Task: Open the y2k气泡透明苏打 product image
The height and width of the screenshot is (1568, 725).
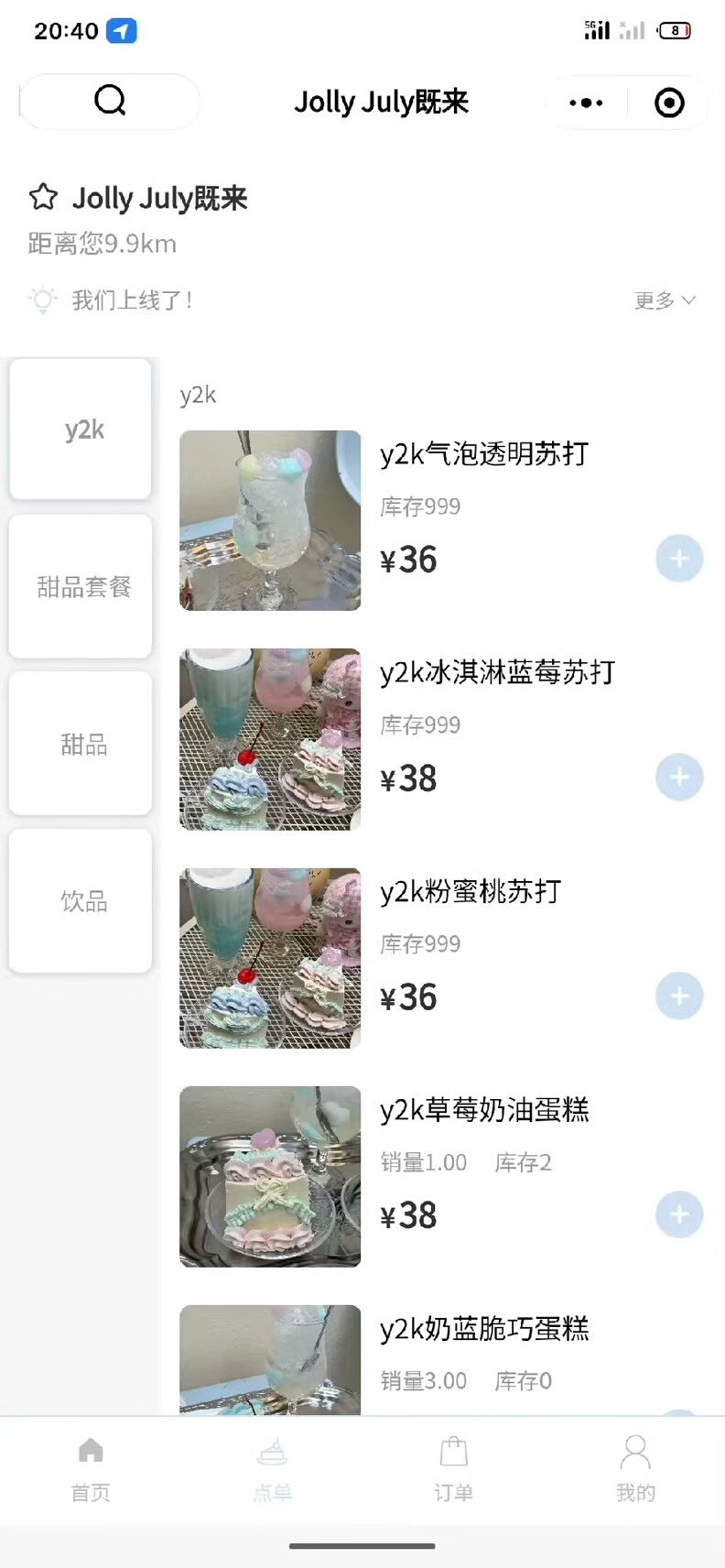Action: (x=270, y=520)
